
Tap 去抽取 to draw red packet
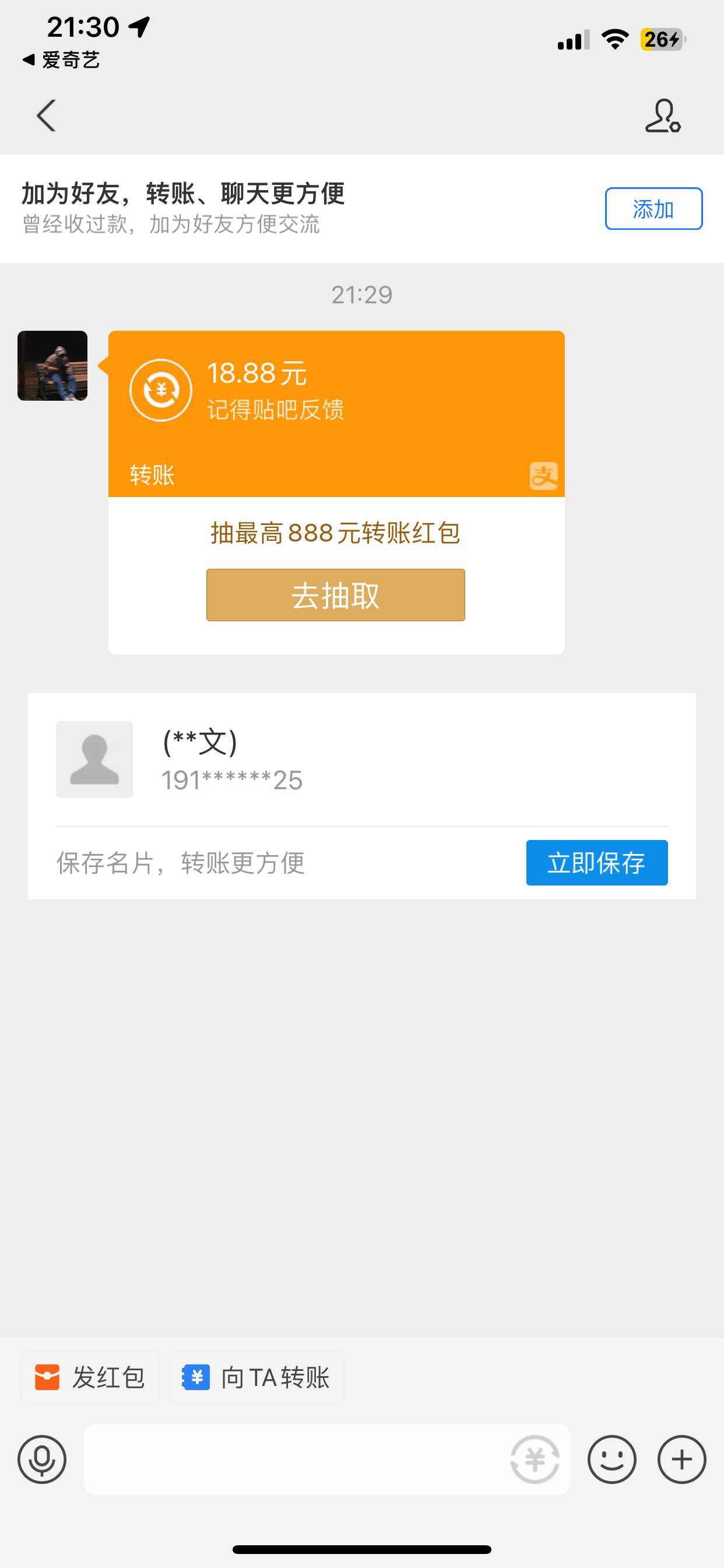(335, 594)
